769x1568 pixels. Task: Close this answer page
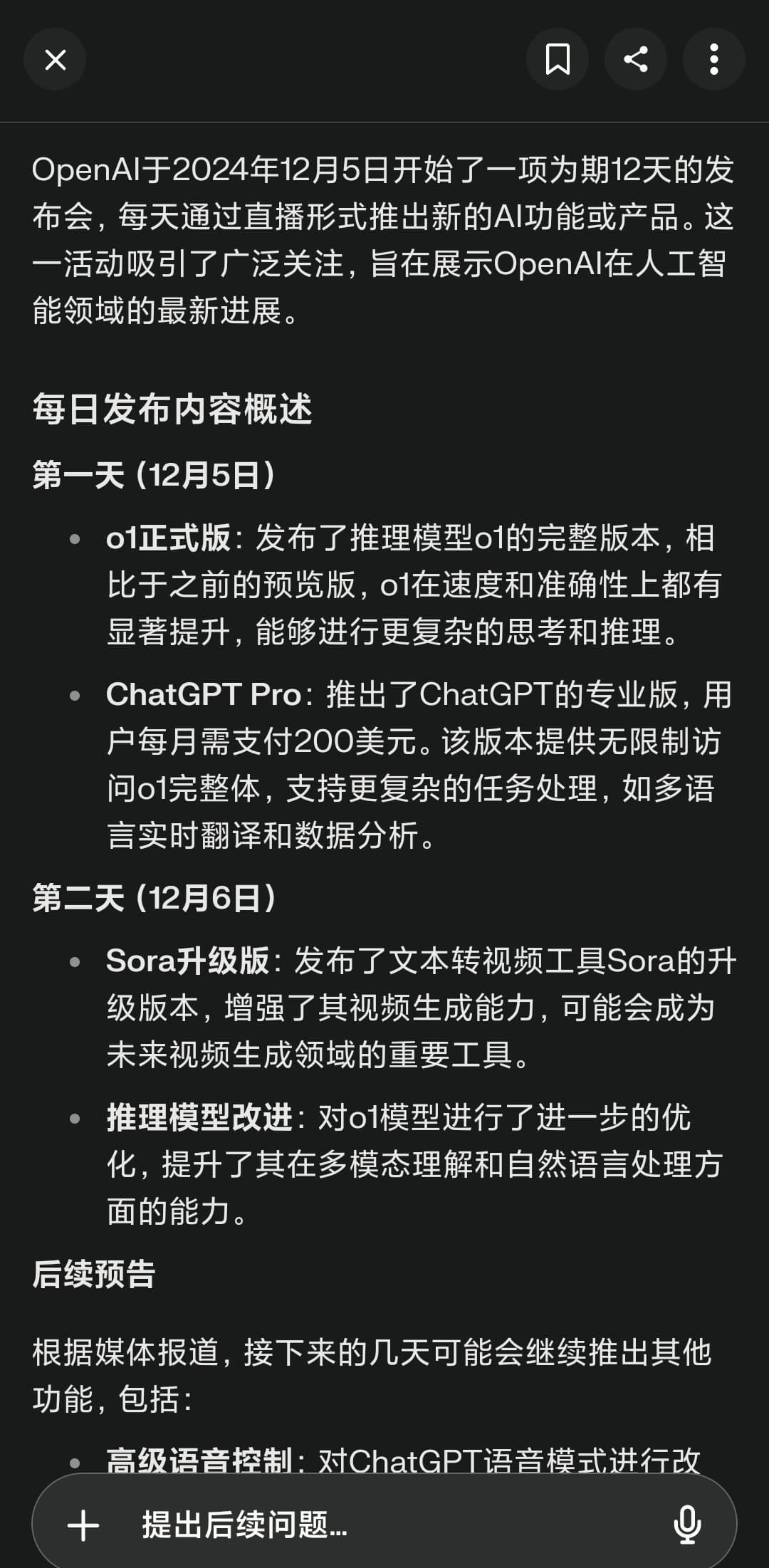tap(55, 59)
